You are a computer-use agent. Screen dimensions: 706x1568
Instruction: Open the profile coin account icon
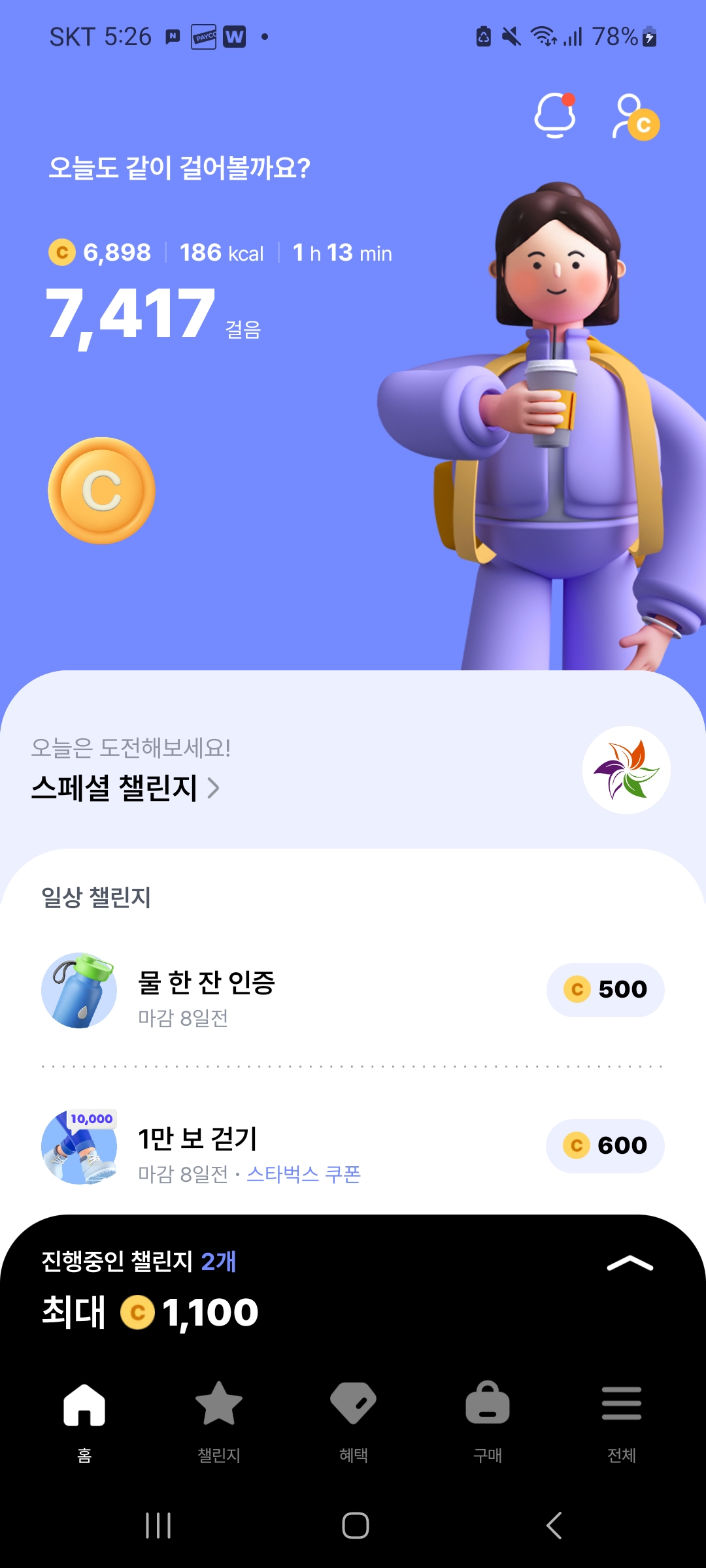pyautogui.click(x=634, y=118)
